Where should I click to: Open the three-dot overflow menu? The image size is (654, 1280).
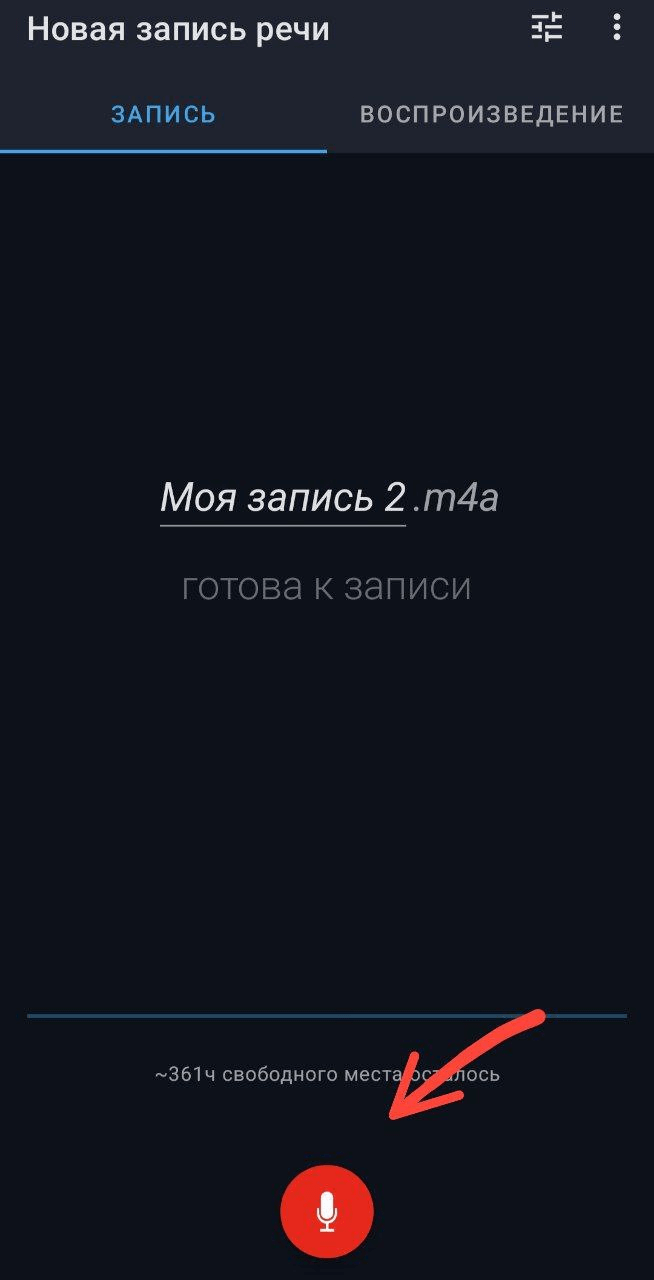coord(617,27)
